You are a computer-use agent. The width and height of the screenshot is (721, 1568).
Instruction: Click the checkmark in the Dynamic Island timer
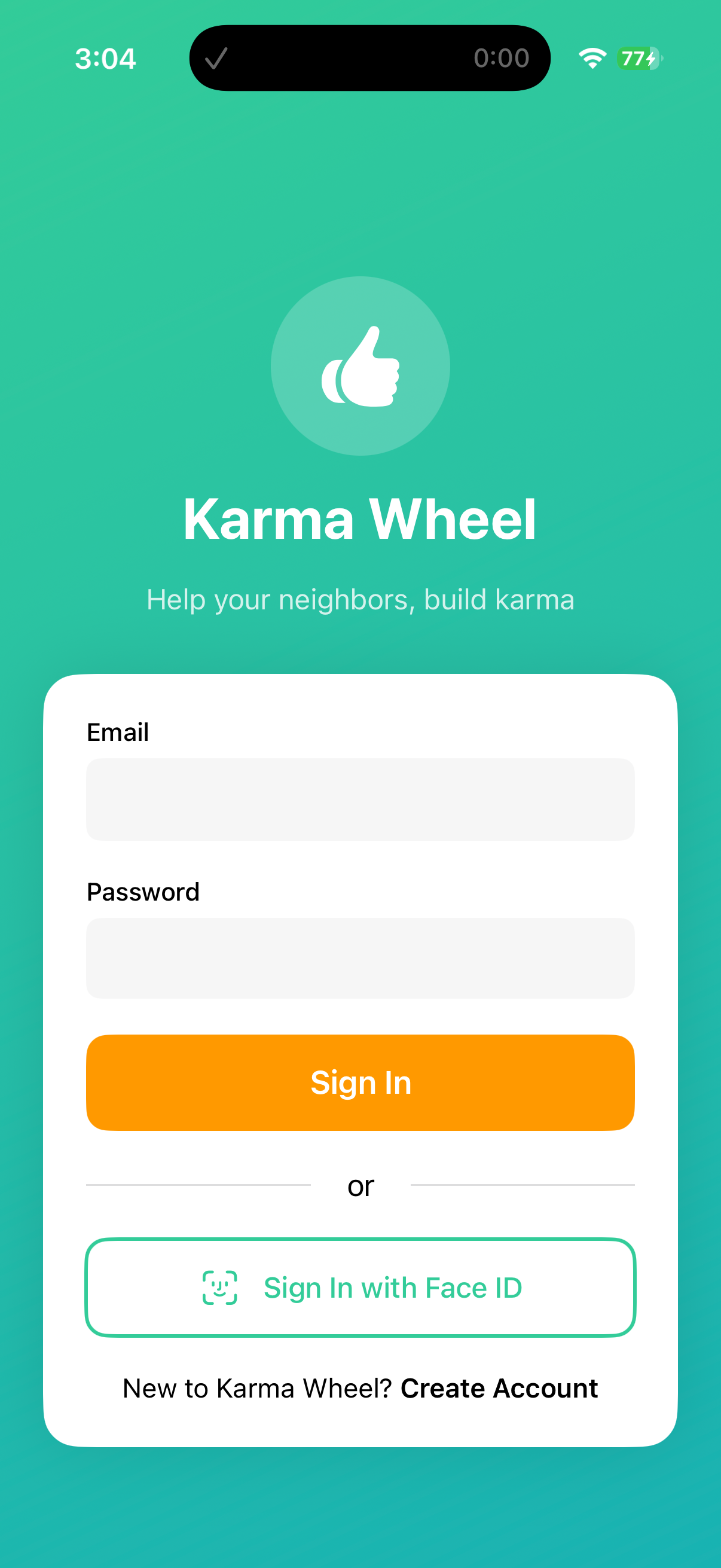(217, 59)
